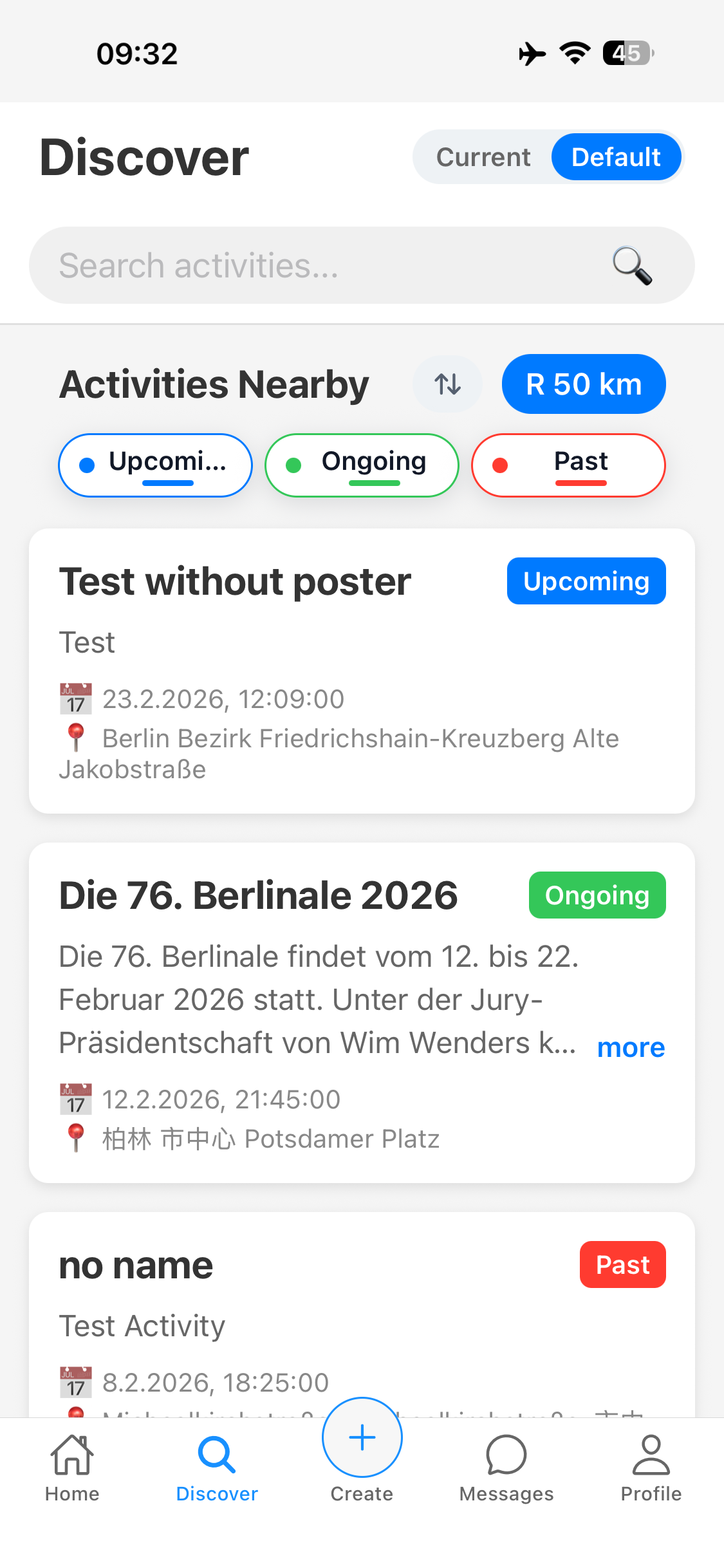The height and width of the screenshot is (1568, 724).
Task: Toggle the Past filter chip
Action: pos(568,465)
